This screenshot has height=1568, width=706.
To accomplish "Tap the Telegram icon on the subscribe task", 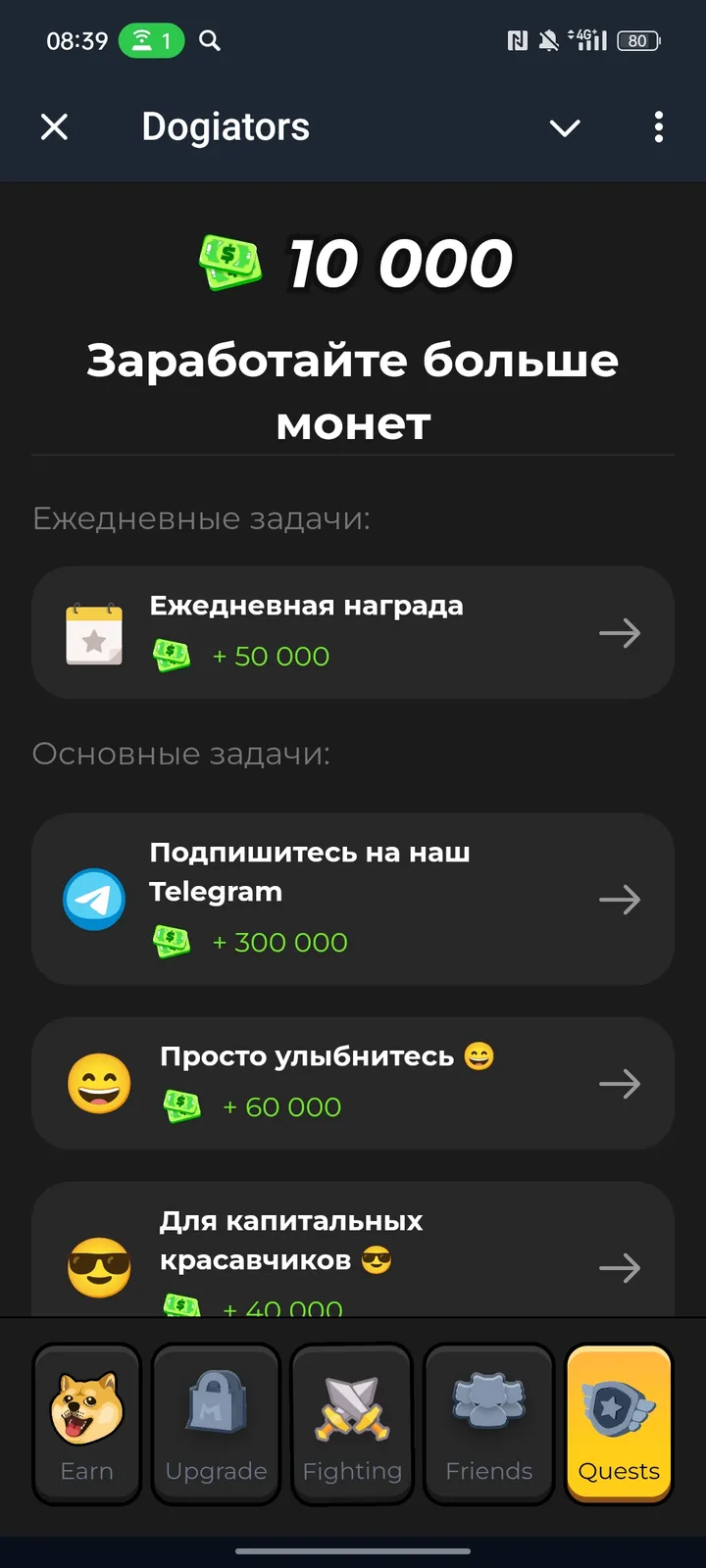I will (x=94, y=899).
